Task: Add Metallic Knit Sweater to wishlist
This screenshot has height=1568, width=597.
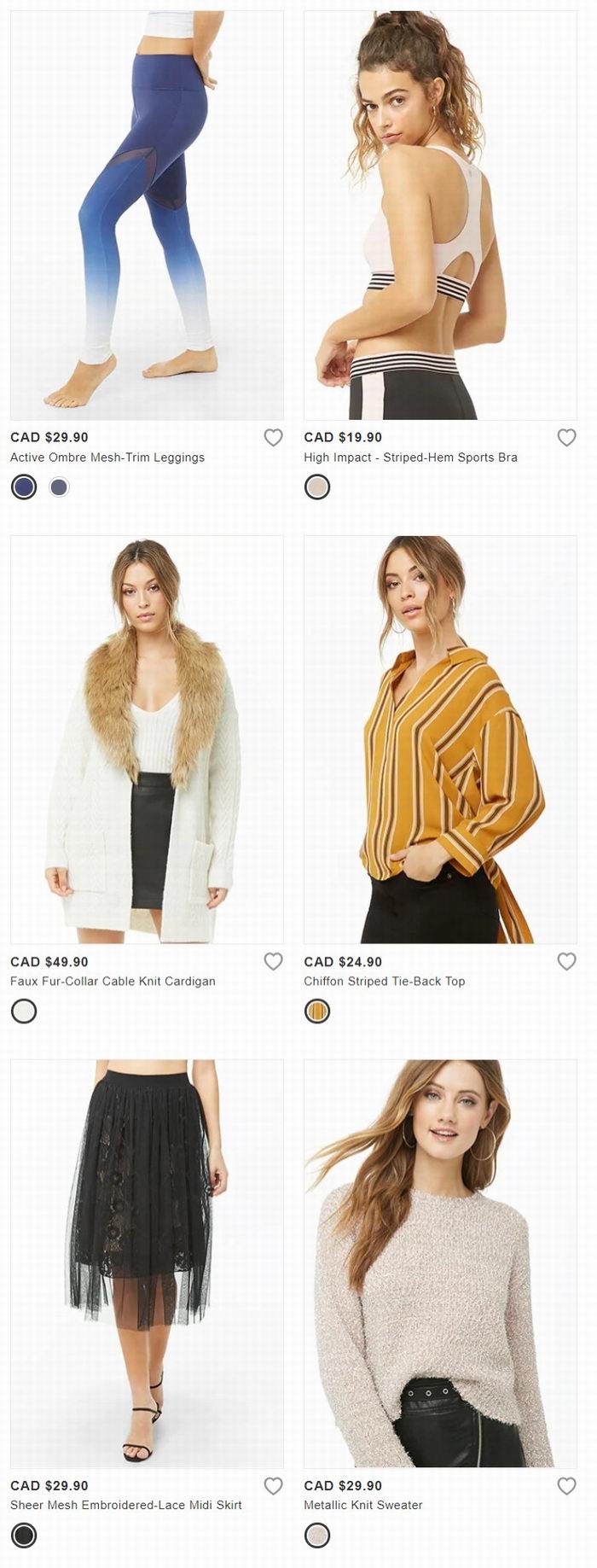Action: pyautogui.click(x=566, y=1486)
